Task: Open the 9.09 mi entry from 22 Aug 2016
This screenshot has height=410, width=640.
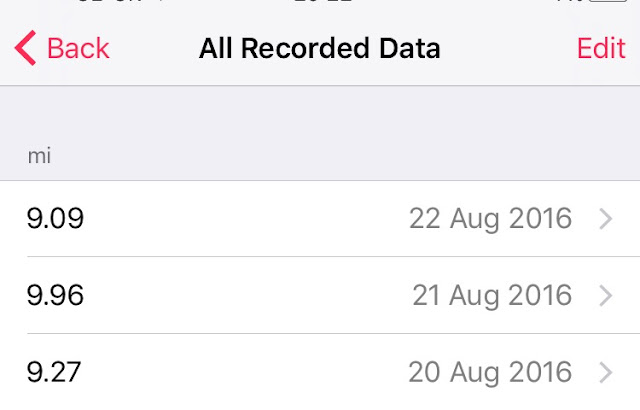Action: pos(320,219)
